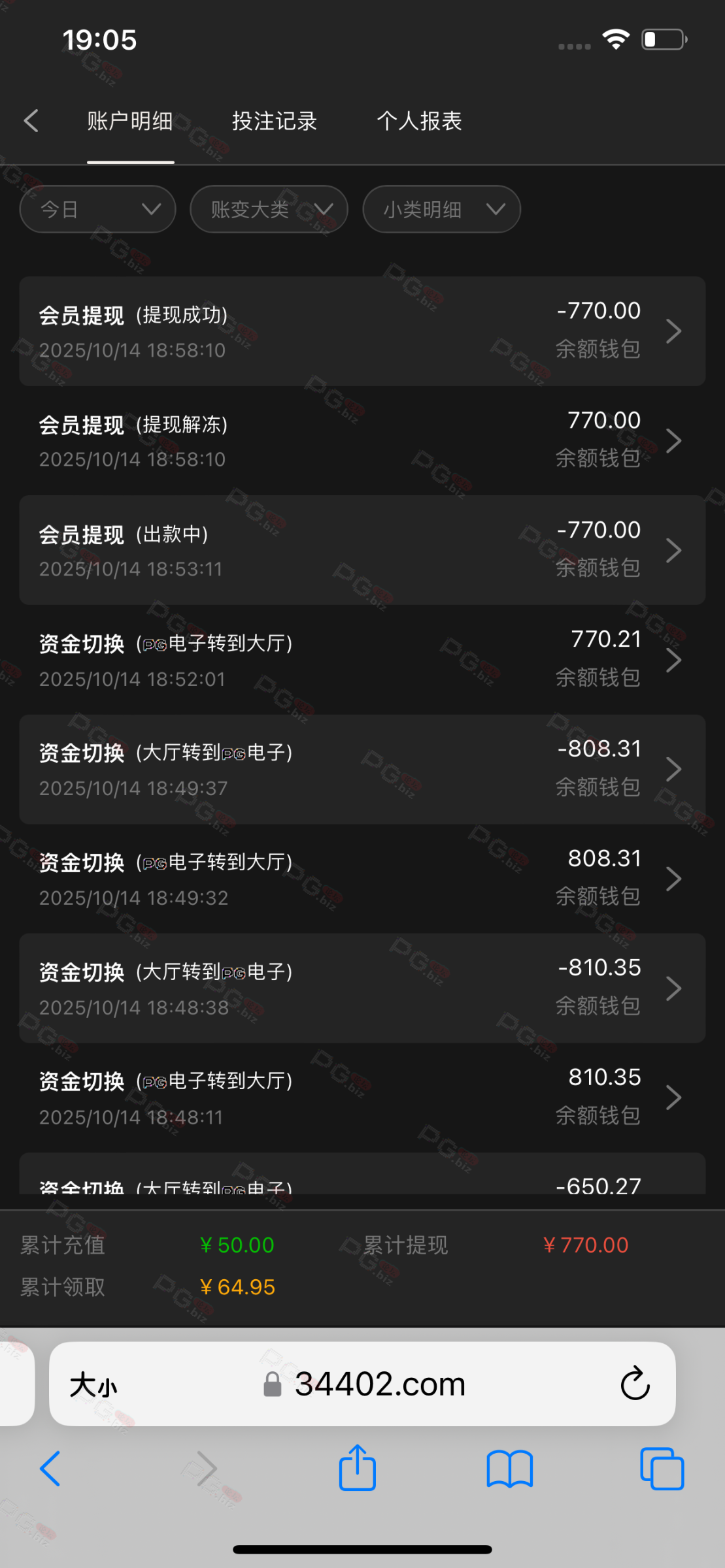Switch to the 个人报表 tab
The height and width of the screenshot is (1568, 725).
(x=419, y=121)
